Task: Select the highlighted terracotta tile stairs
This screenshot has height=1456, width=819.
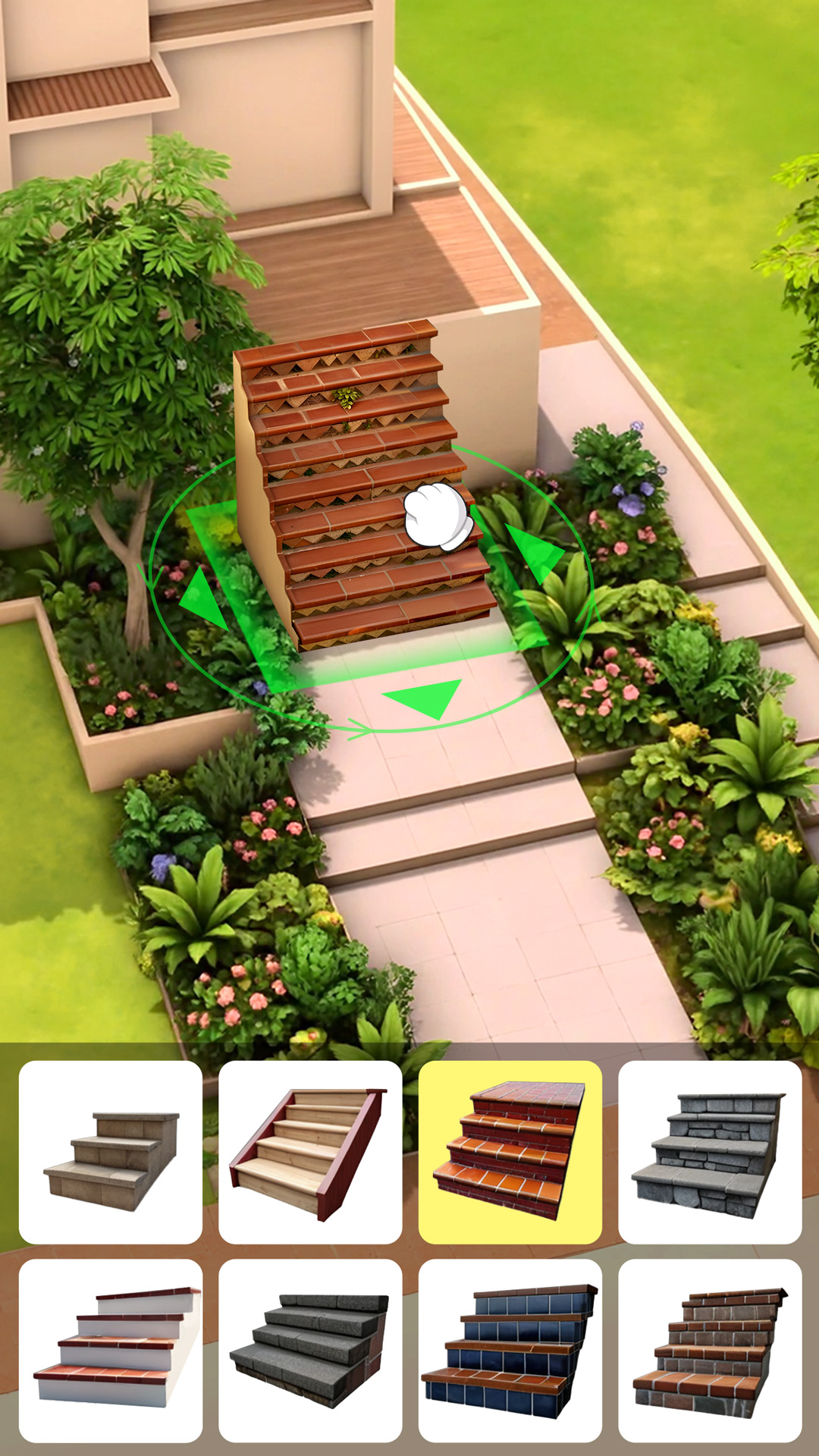Action: point(510,1152)
